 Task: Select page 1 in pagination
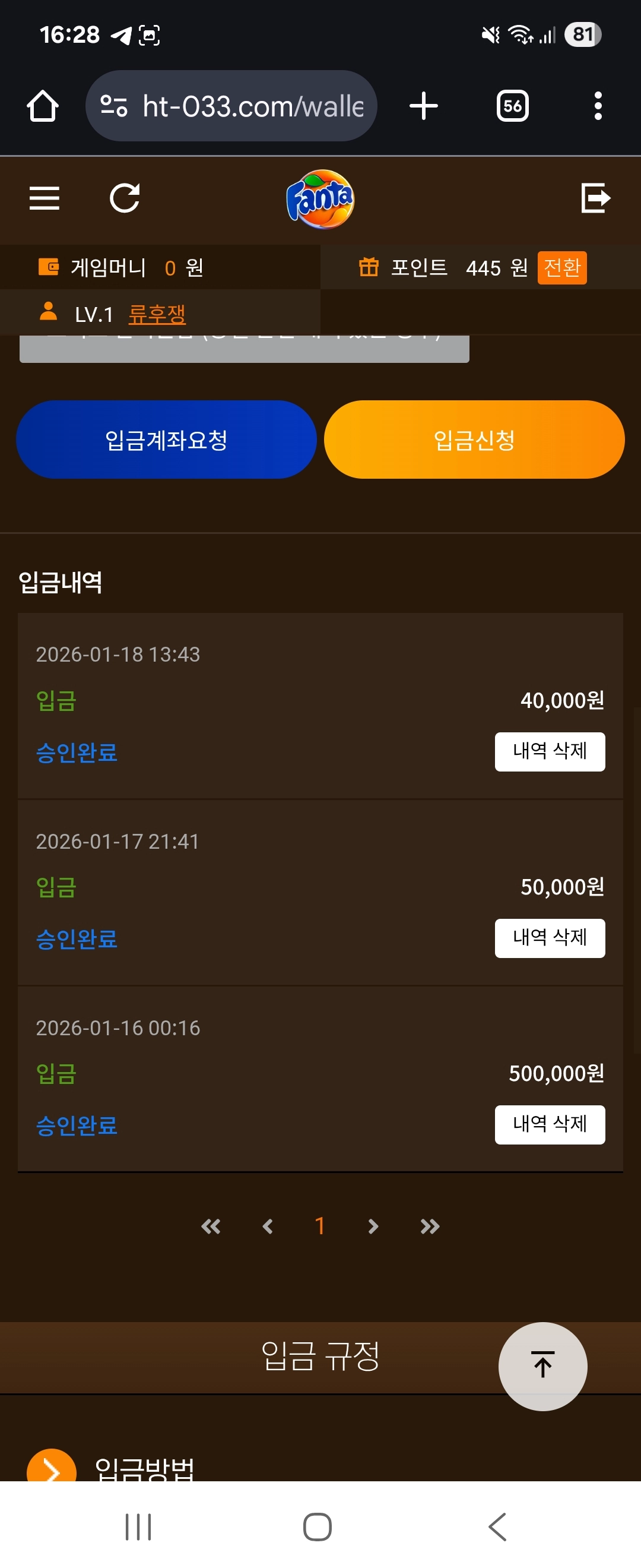(320, 1226)
